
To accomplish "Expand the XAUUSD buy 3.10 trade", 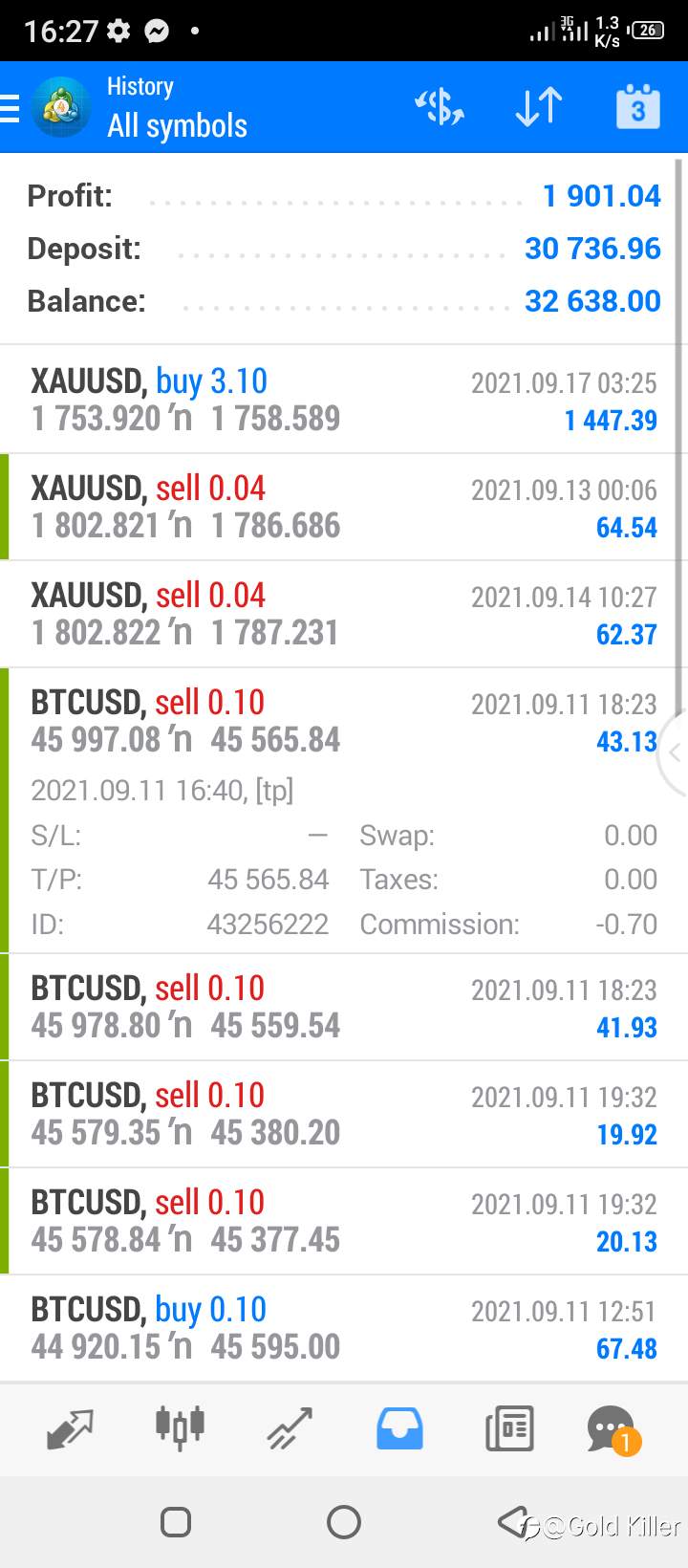I will [344, 399].
